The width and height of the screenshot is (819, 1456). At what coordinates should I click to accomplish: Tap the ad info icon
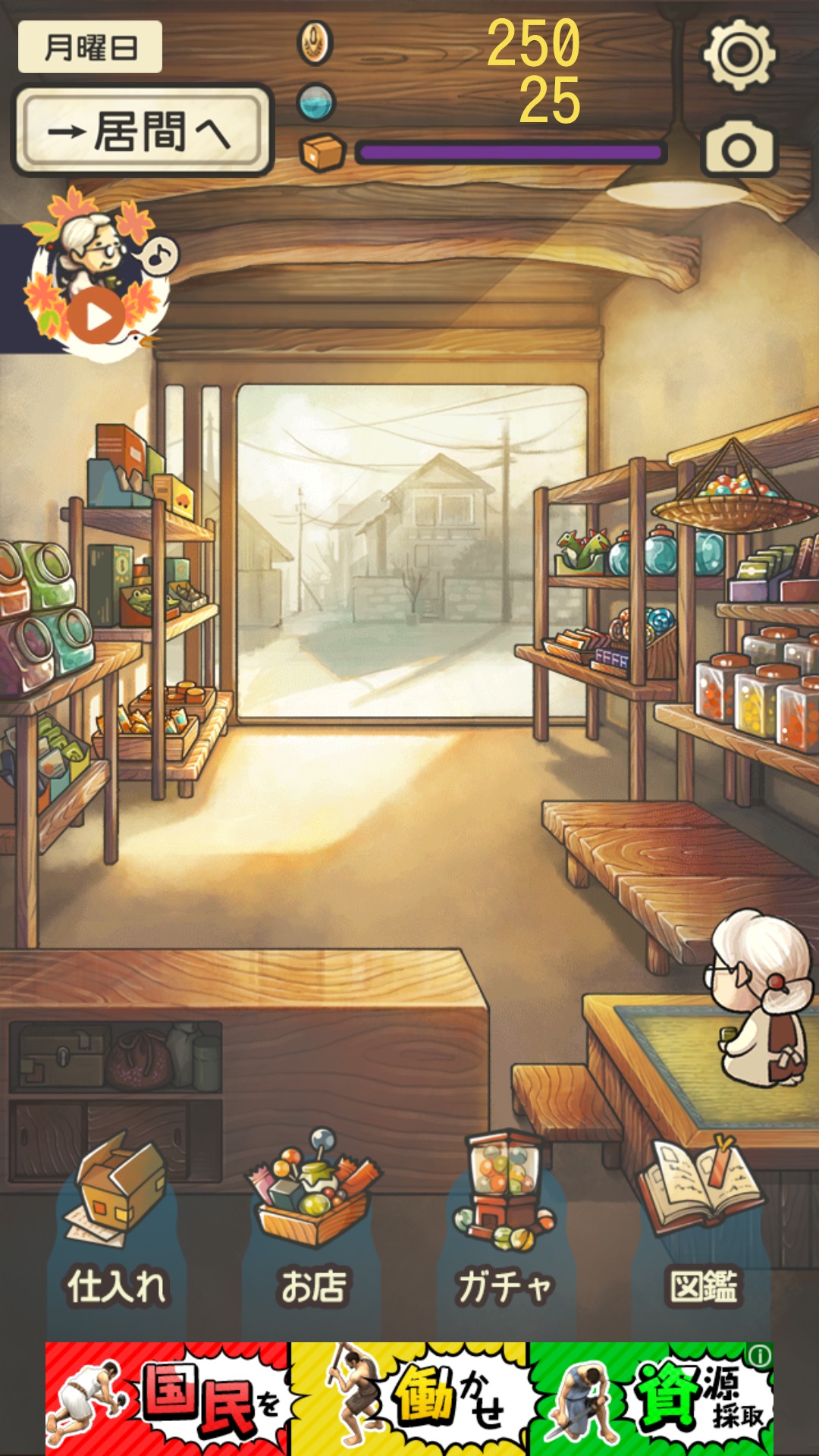tap(759, 1356)
